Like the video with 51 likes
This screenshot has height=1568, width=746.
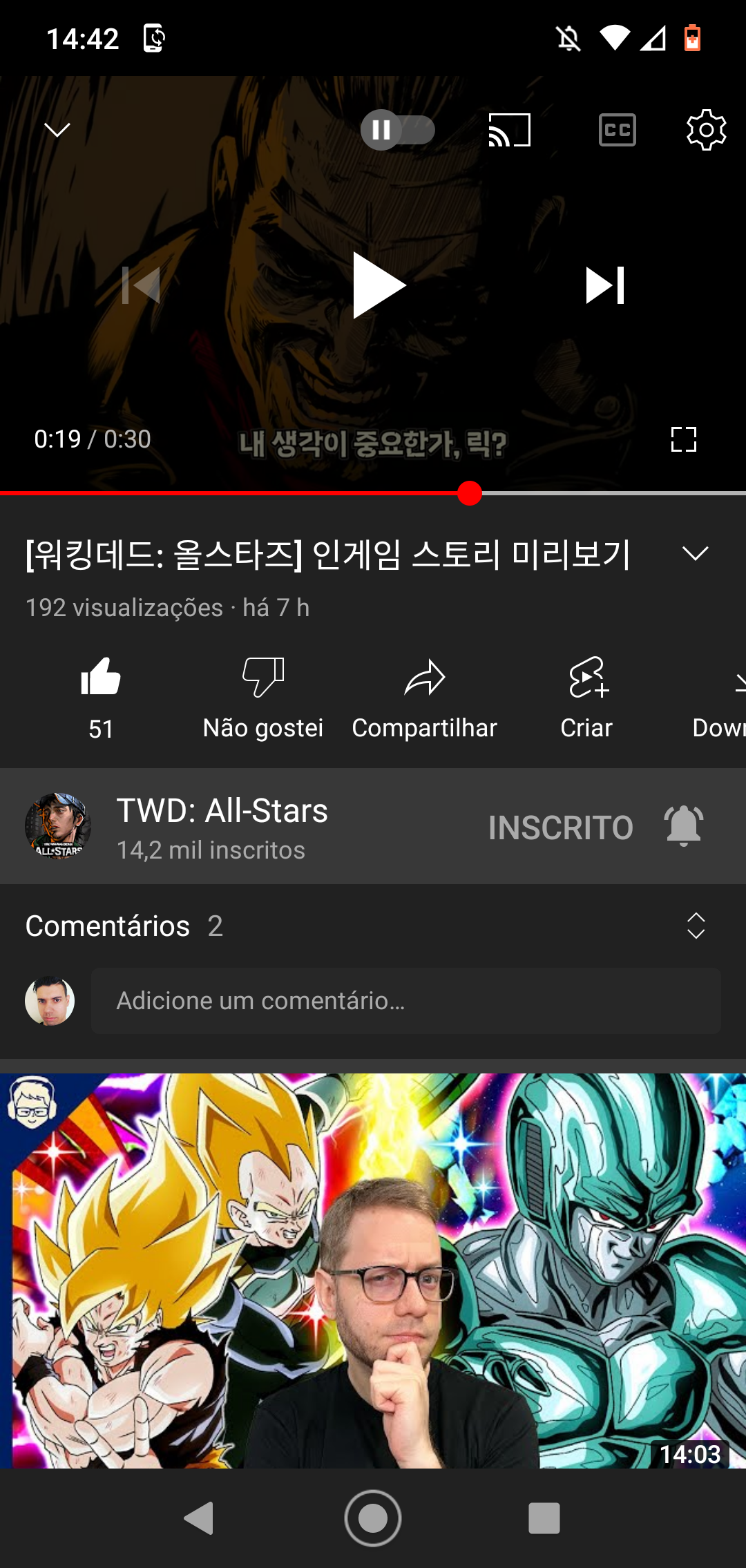(101, 696)
